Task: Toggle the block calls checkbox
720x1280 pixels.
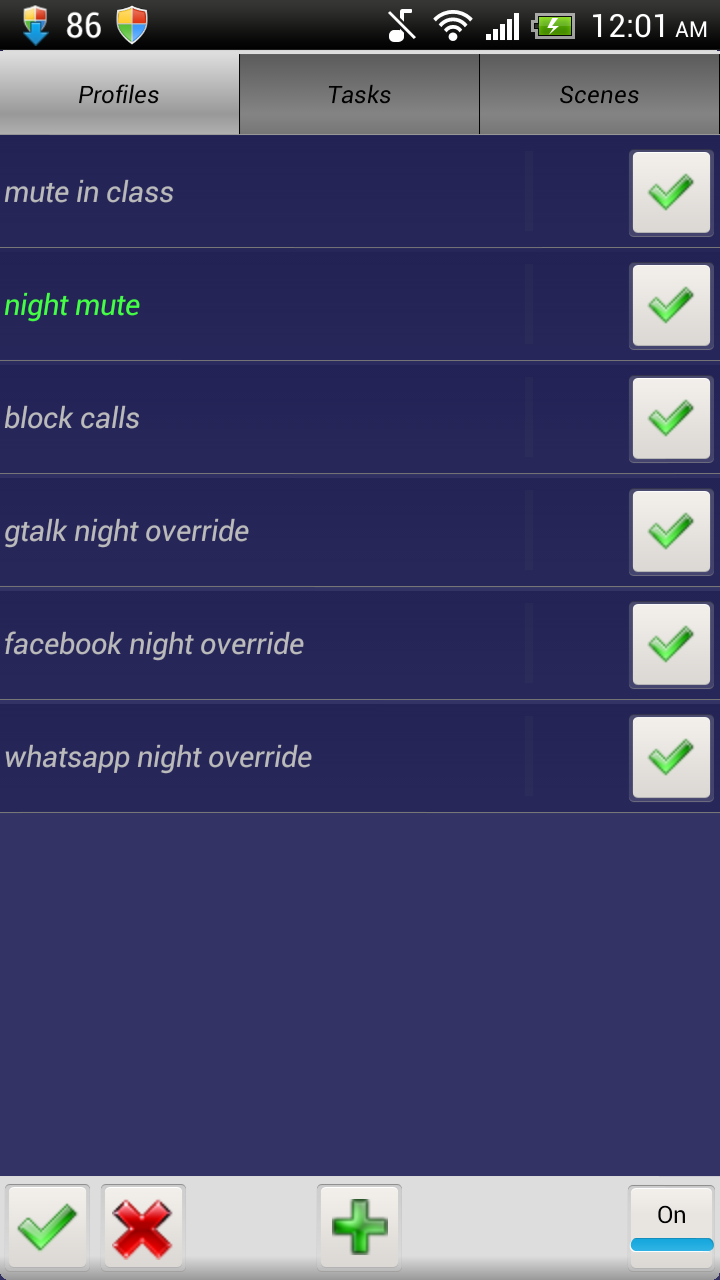Action: pyautogui.click(x=671, y=418)
